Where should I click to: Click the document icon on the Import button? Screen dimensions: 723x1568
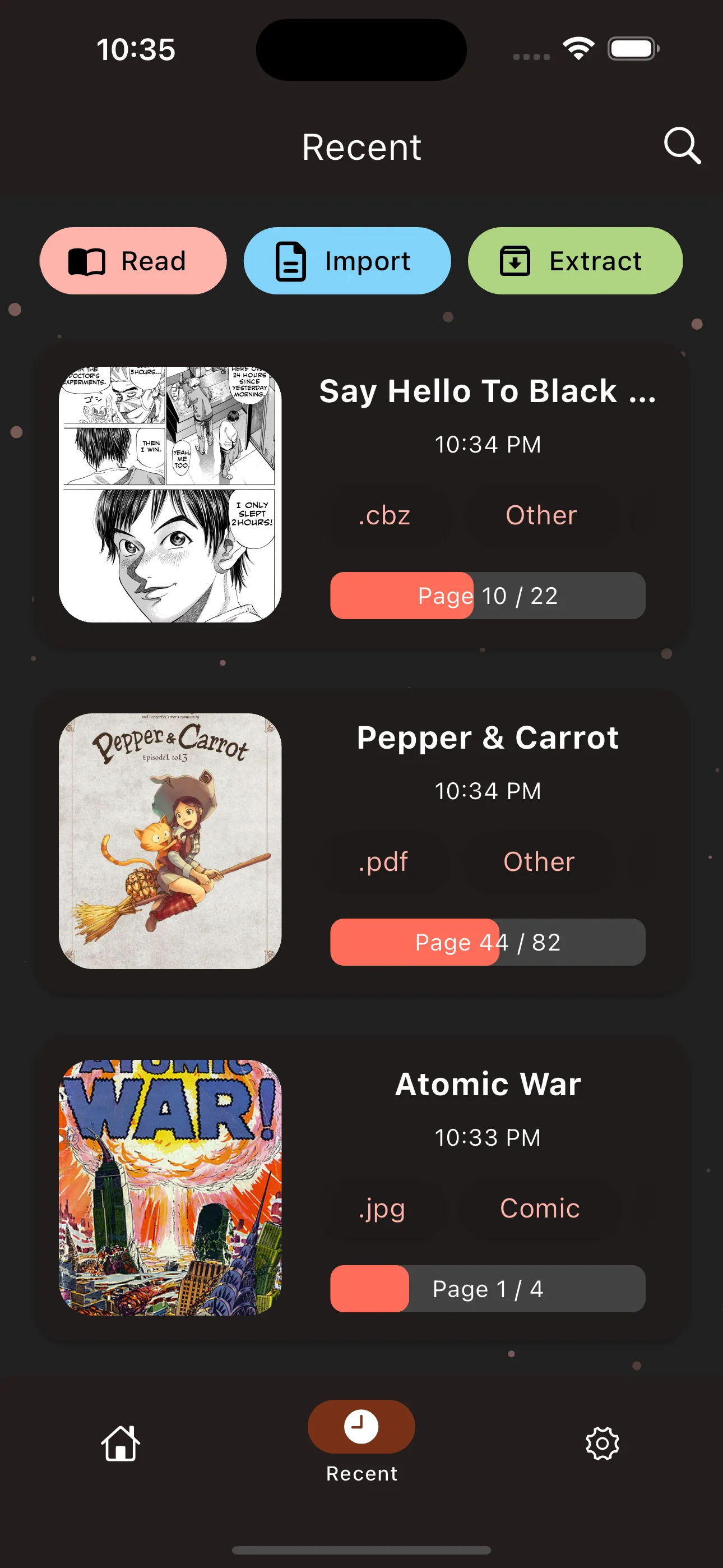(x=290, y=261)
